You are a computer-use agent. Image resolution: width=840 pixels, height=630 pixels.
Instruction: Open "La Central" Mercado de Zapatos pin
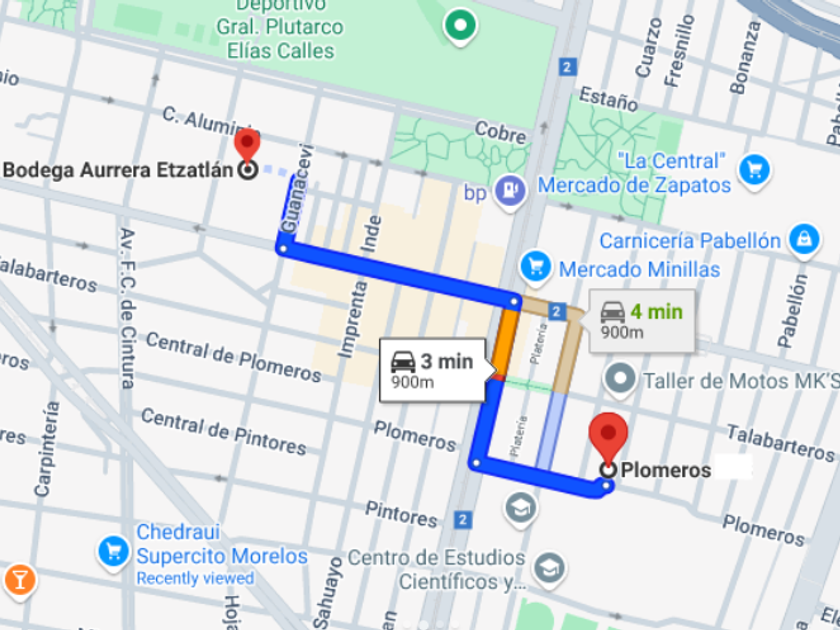click(754, 170)
